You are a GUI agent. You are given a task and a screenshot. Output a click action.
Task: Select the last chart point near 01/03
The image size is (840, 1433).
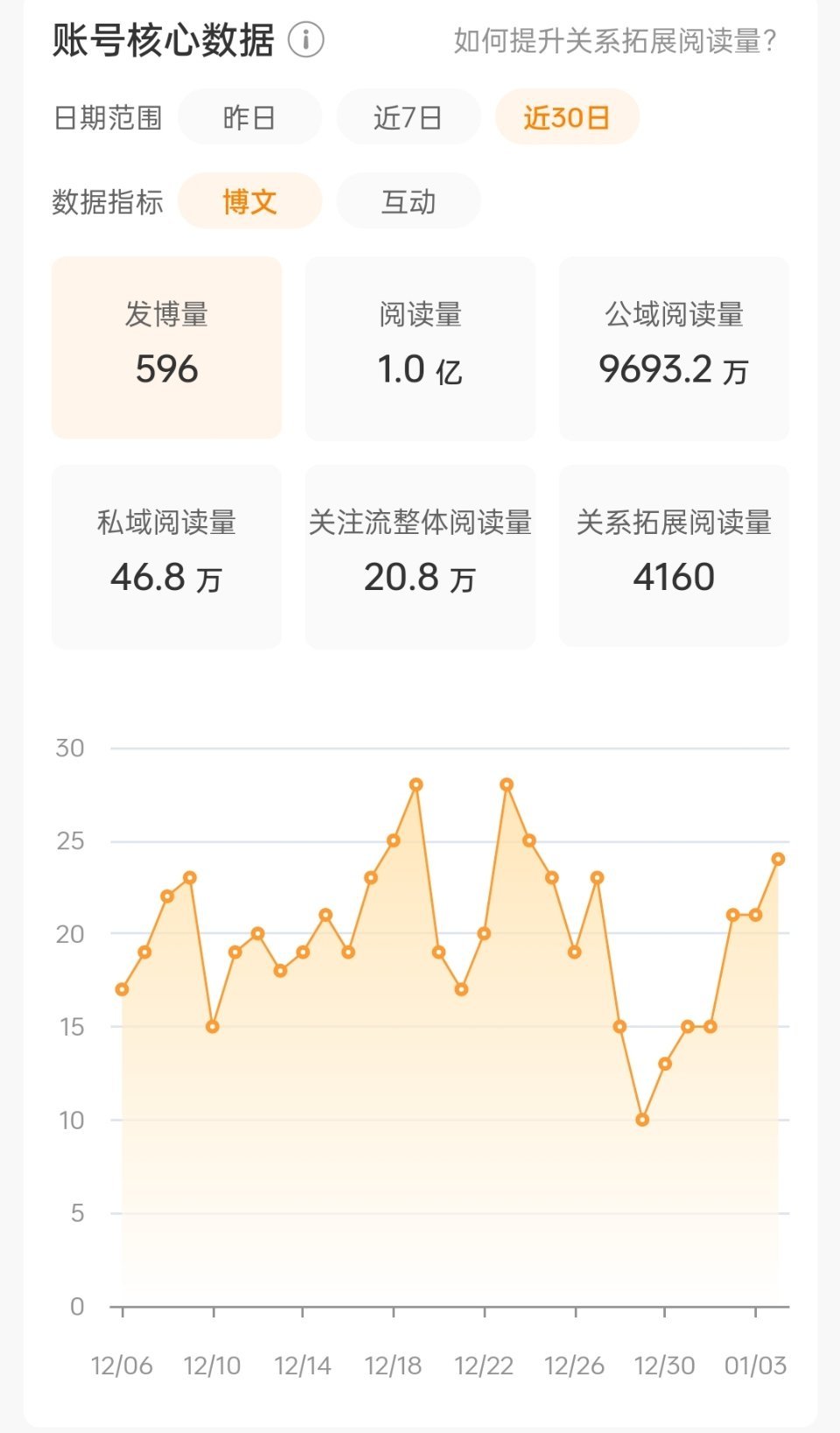point(777,860)
